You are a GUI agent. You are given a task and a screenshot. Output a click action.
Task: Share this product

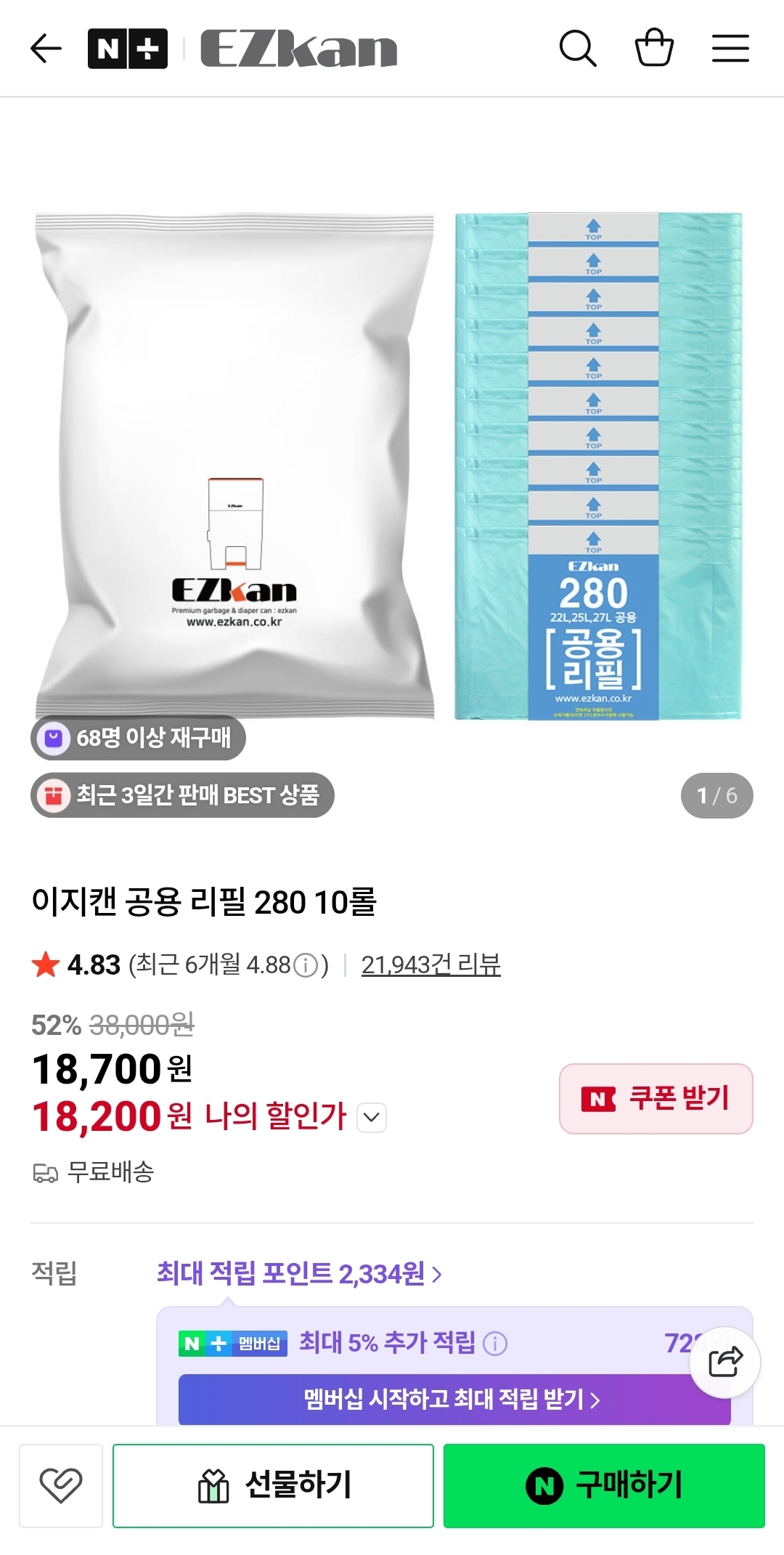[x=724, y=1362]
